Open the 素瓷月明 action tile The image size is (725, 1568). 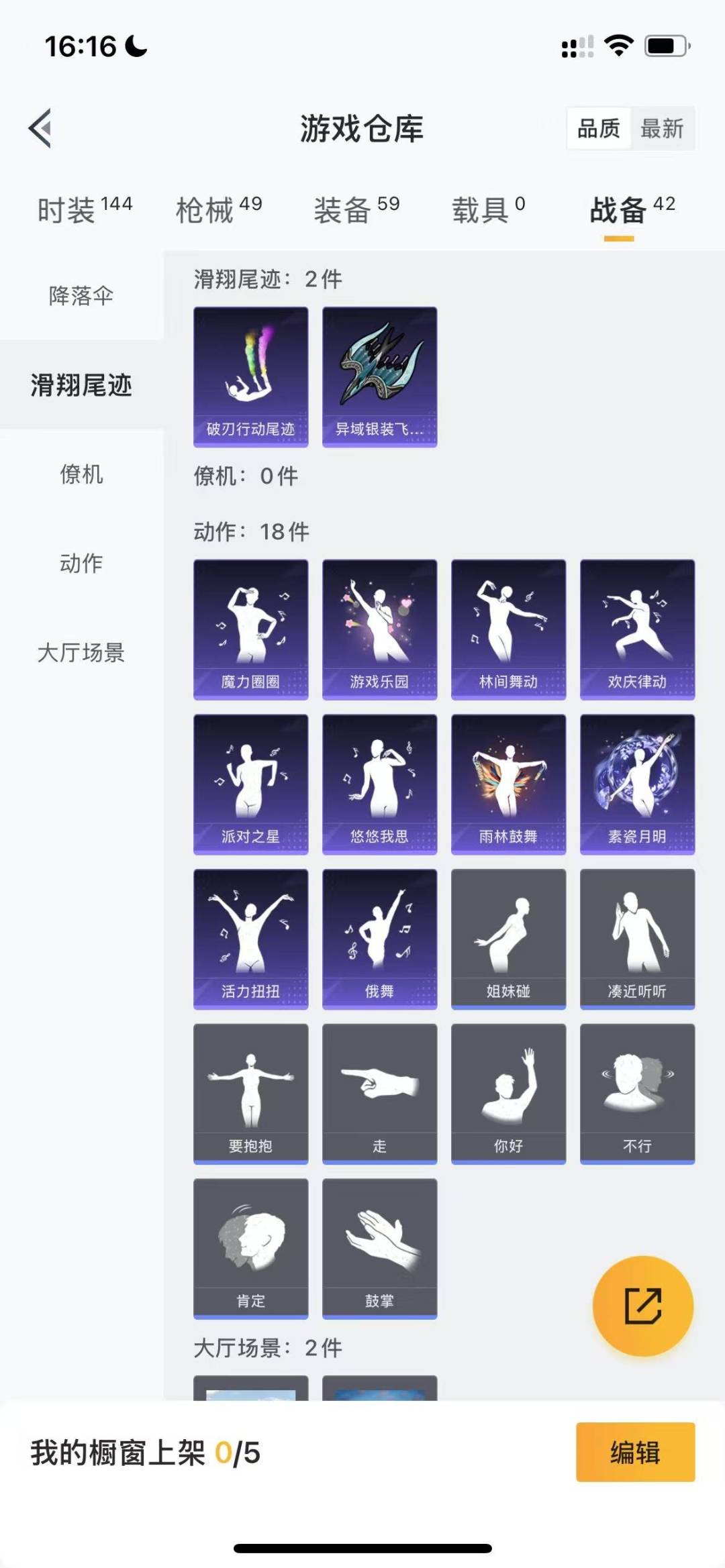tap(638, 784)
